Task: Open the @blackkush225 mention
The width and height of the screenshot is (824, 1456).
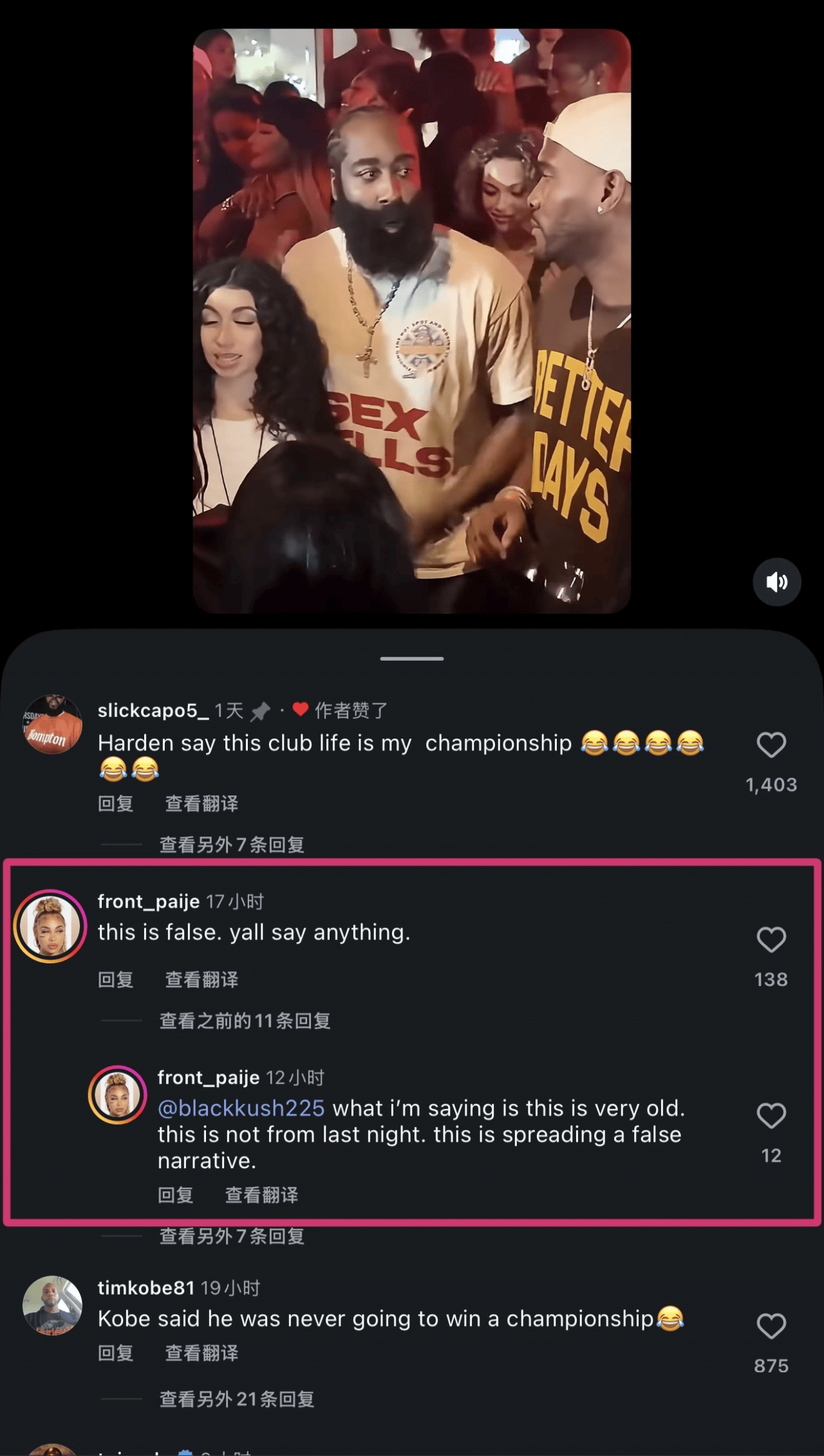Action: click(241, 1108)
